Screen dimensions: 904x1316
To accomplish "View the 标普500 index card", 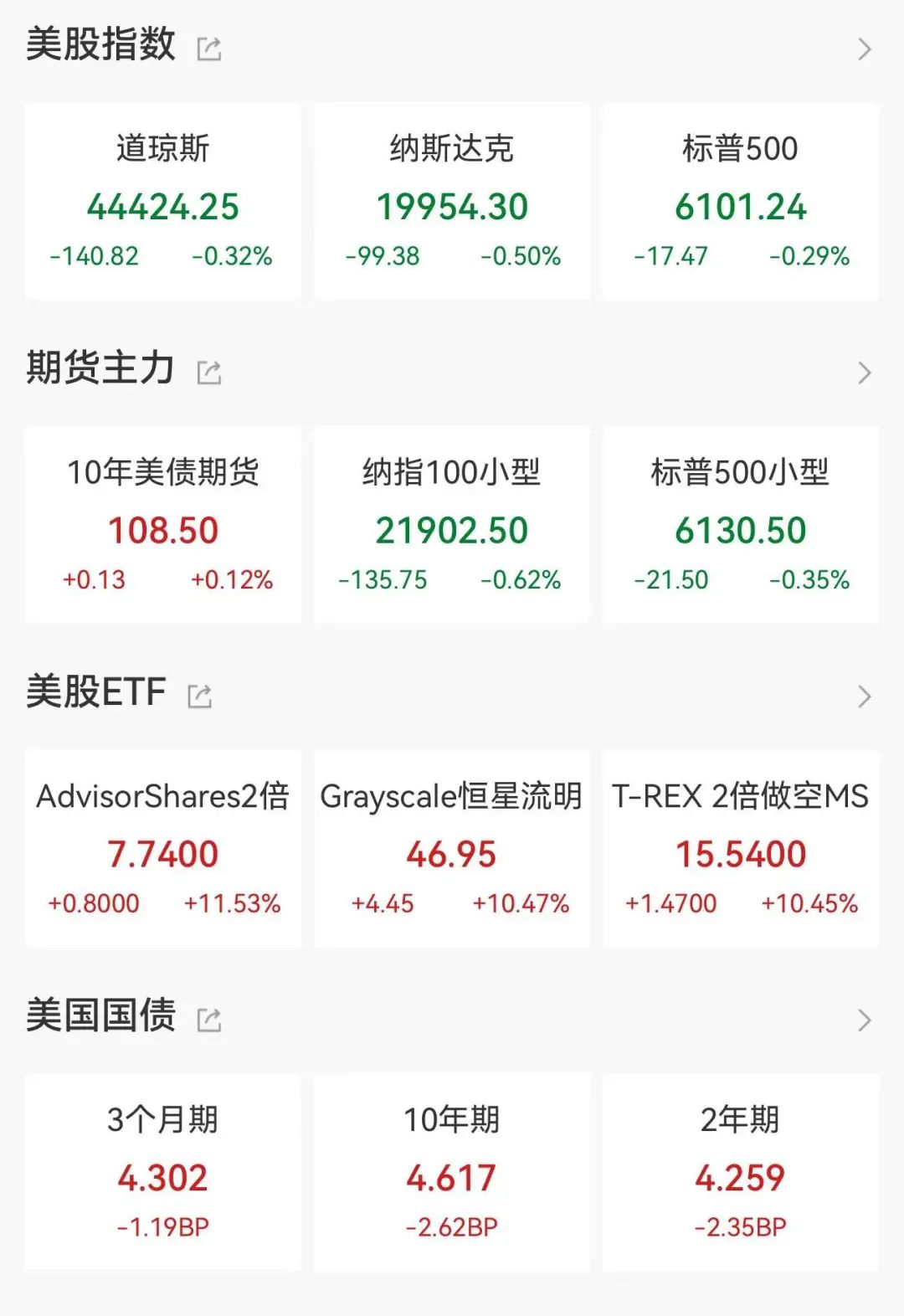I will click(741, 202).
